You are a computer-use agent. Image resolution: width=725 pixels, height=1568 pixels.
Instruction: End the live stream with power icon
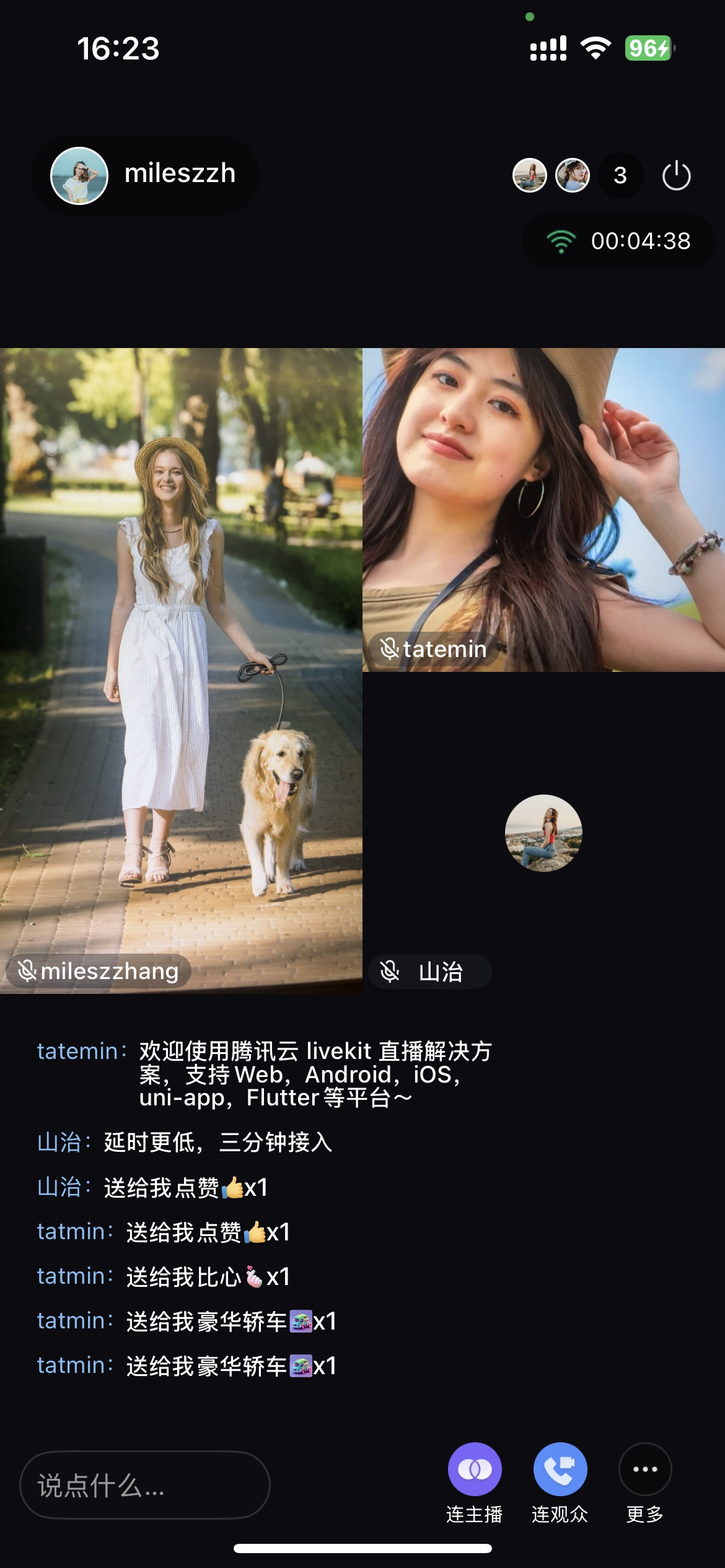(676, 176)
